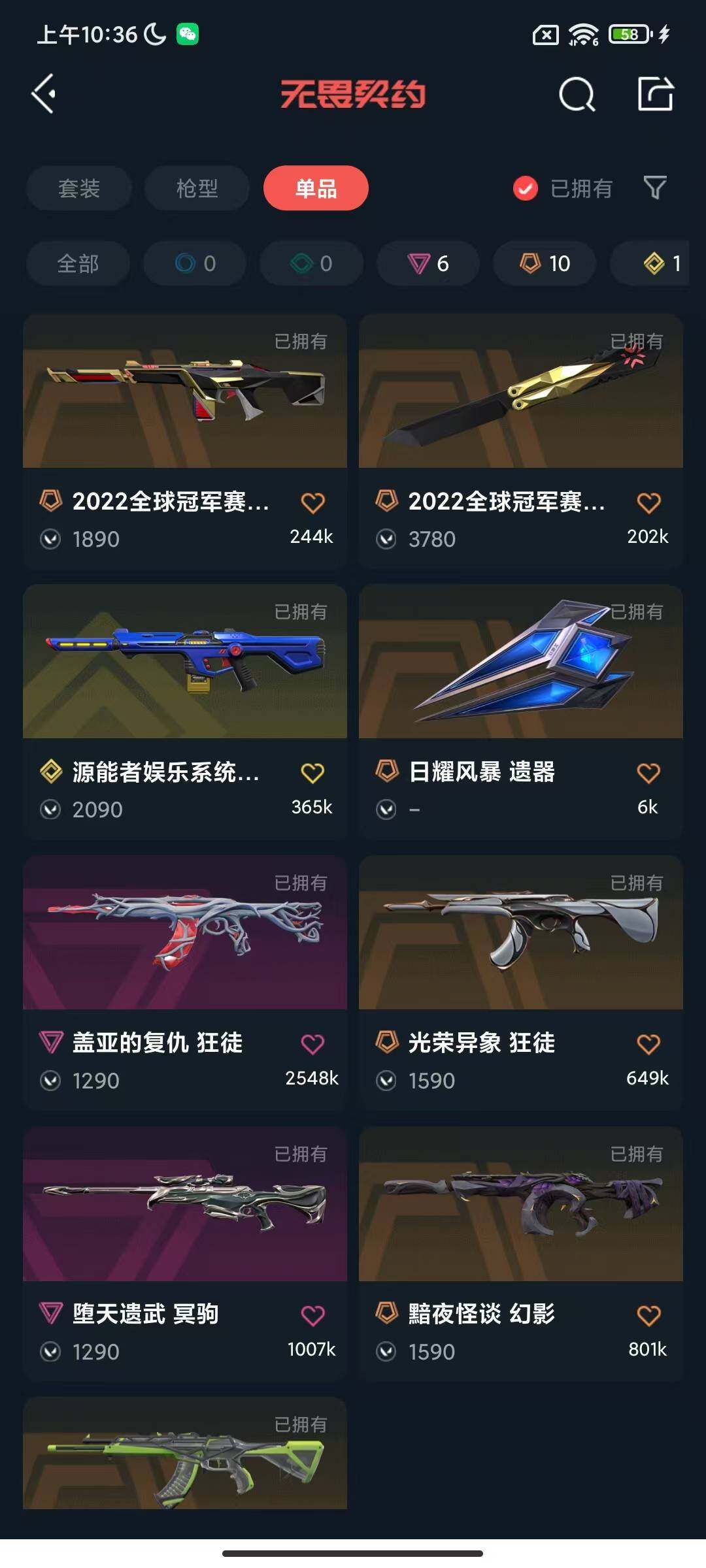Toggle the 已拥有 owned filter checkmark
706x1568 pixels.
click(526, 188)
